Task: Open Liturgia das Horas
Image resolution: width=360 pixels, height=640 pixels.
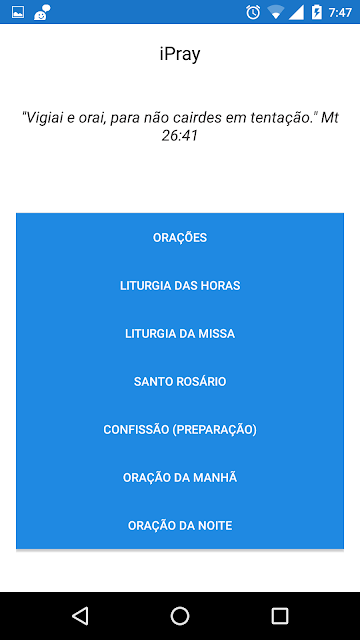Action: pyautogui.click(x=180, y=286)
